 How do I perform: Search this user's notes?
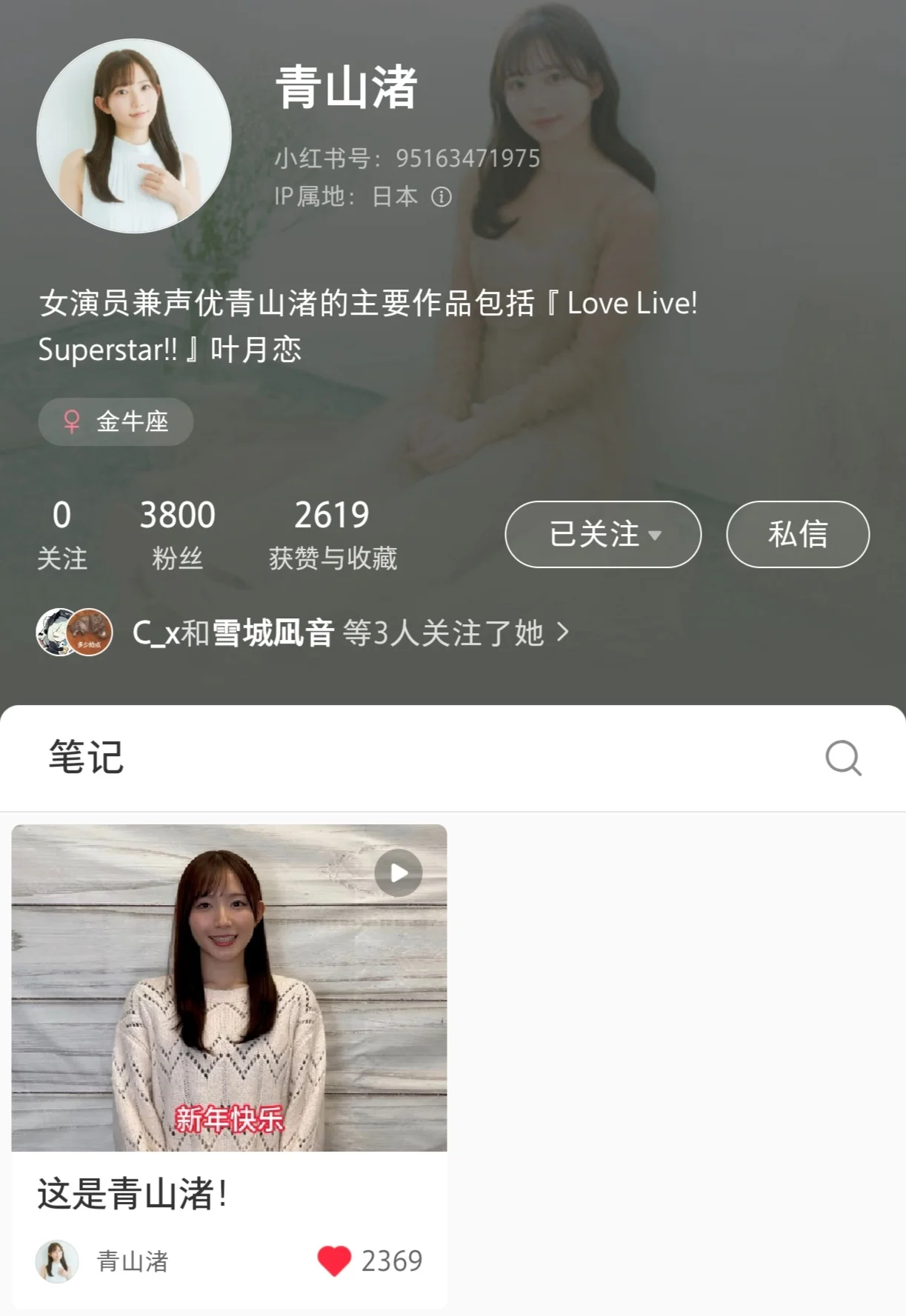(x=843, y=758)
